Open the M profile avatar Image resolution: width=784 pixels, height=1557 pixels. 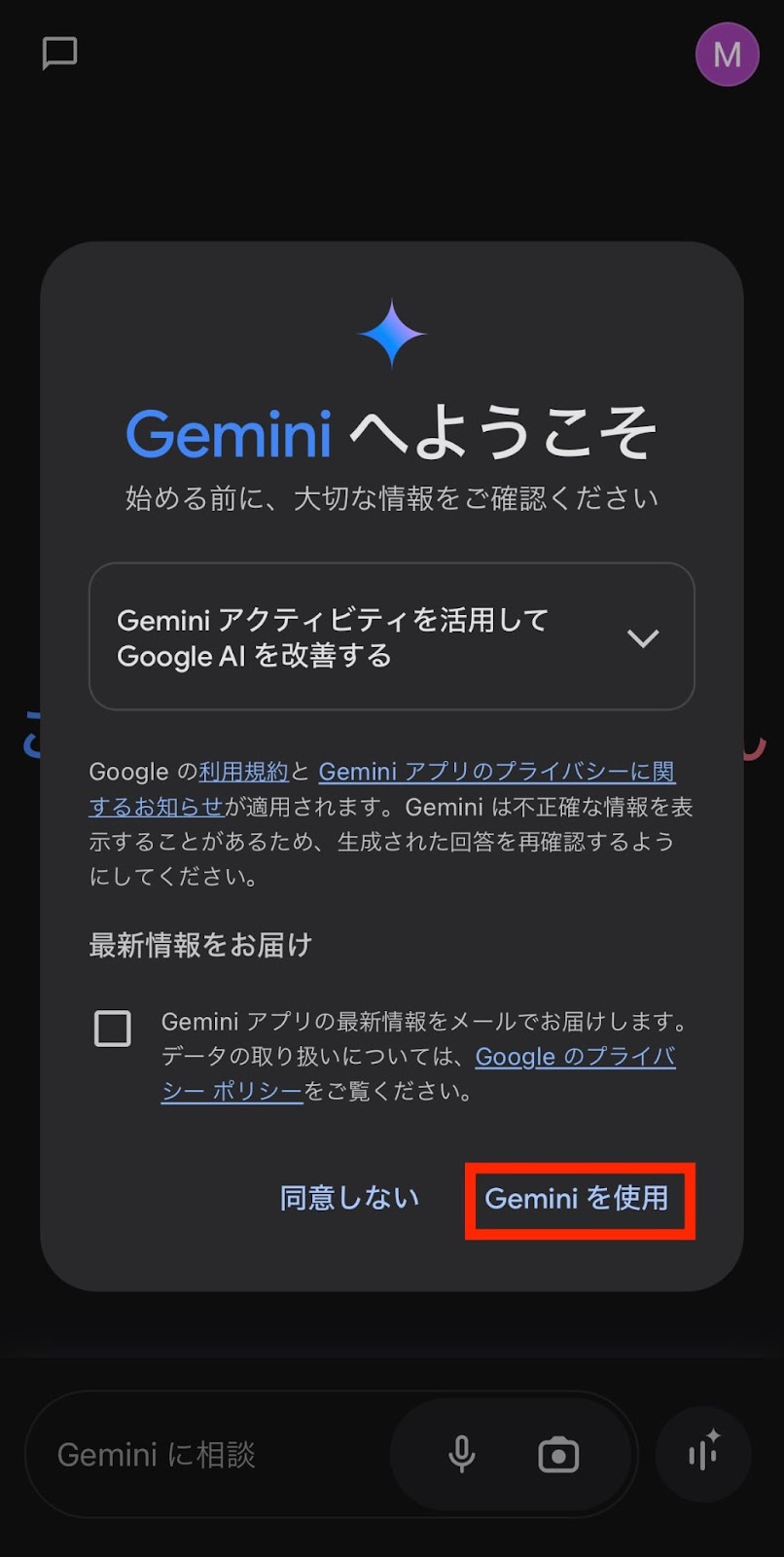coord(727,54)
